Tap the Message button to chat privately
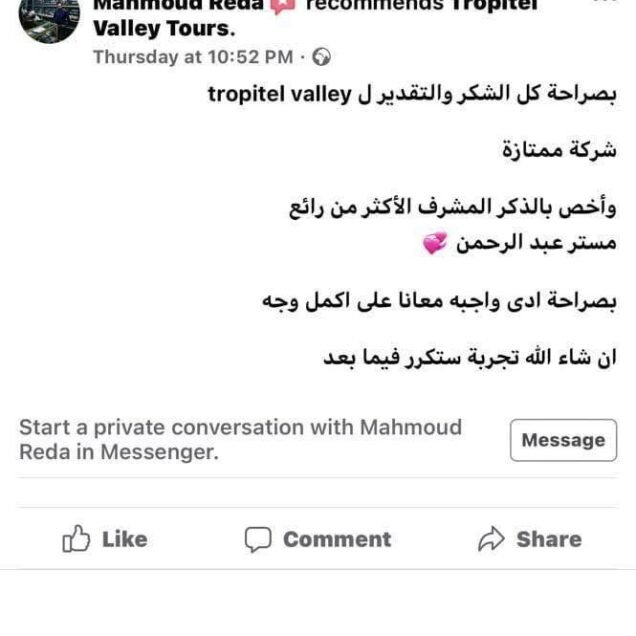 (x=563, y=440)
